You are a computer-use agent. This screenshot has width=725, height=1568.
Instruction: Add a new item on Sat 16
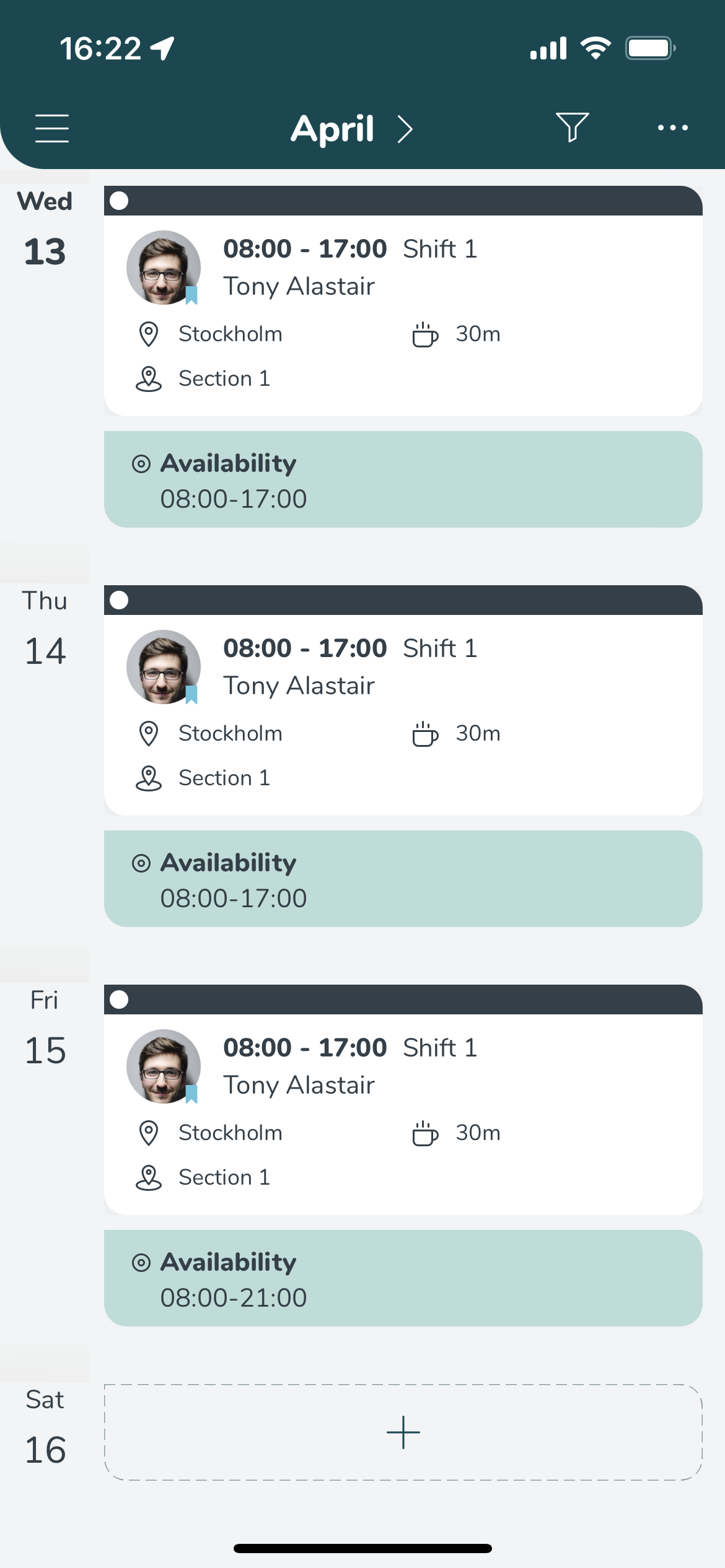coord(403,1432)
